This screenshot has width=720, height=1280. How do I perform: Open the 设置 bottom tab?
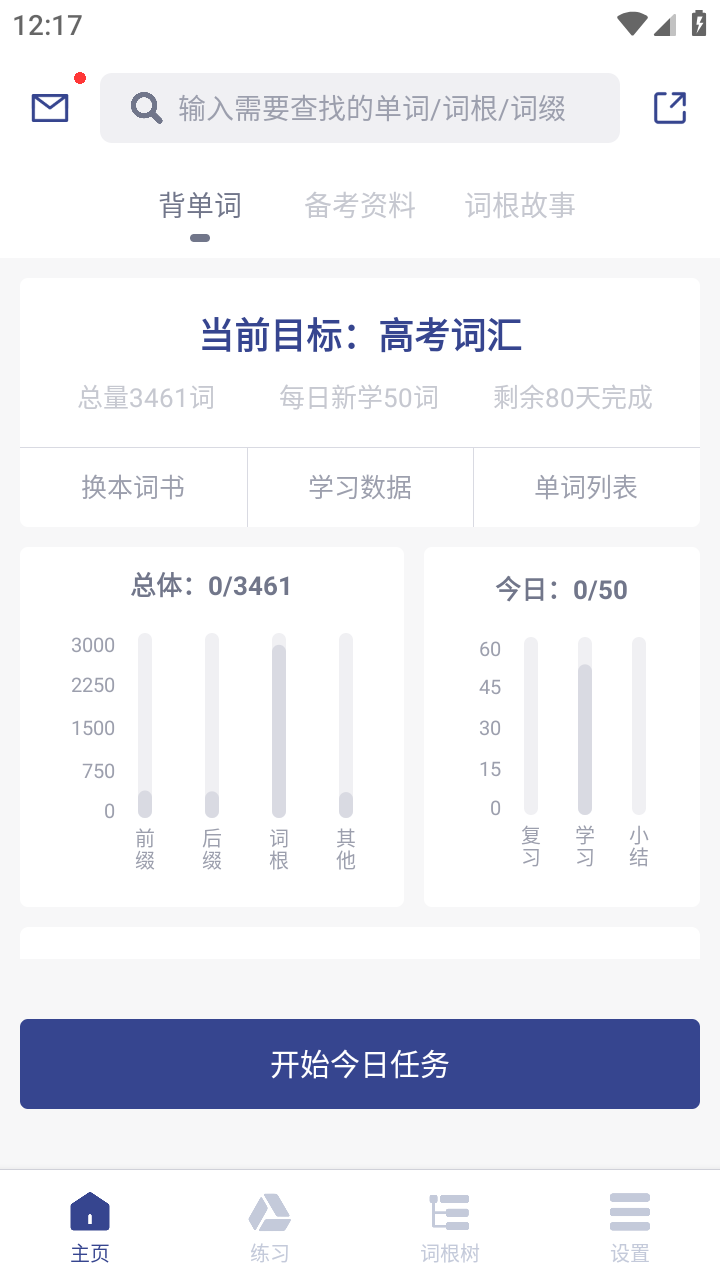click(x=630, y=1226)
